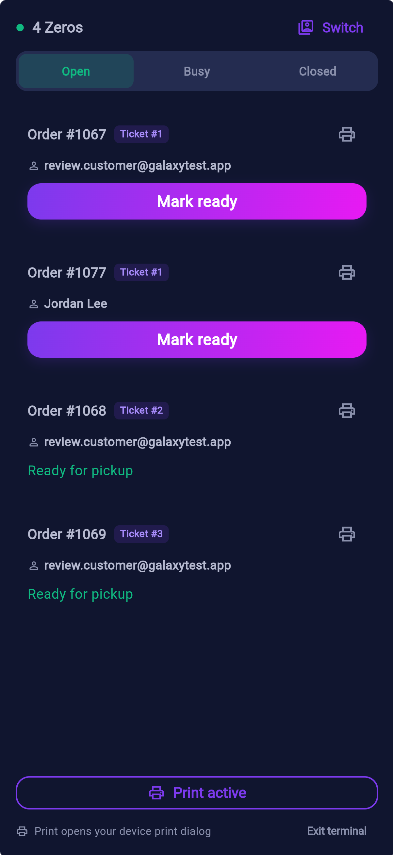Print ticket for Order #1077
This screenshot has width=393, height=855.
[x=347, y=272]
